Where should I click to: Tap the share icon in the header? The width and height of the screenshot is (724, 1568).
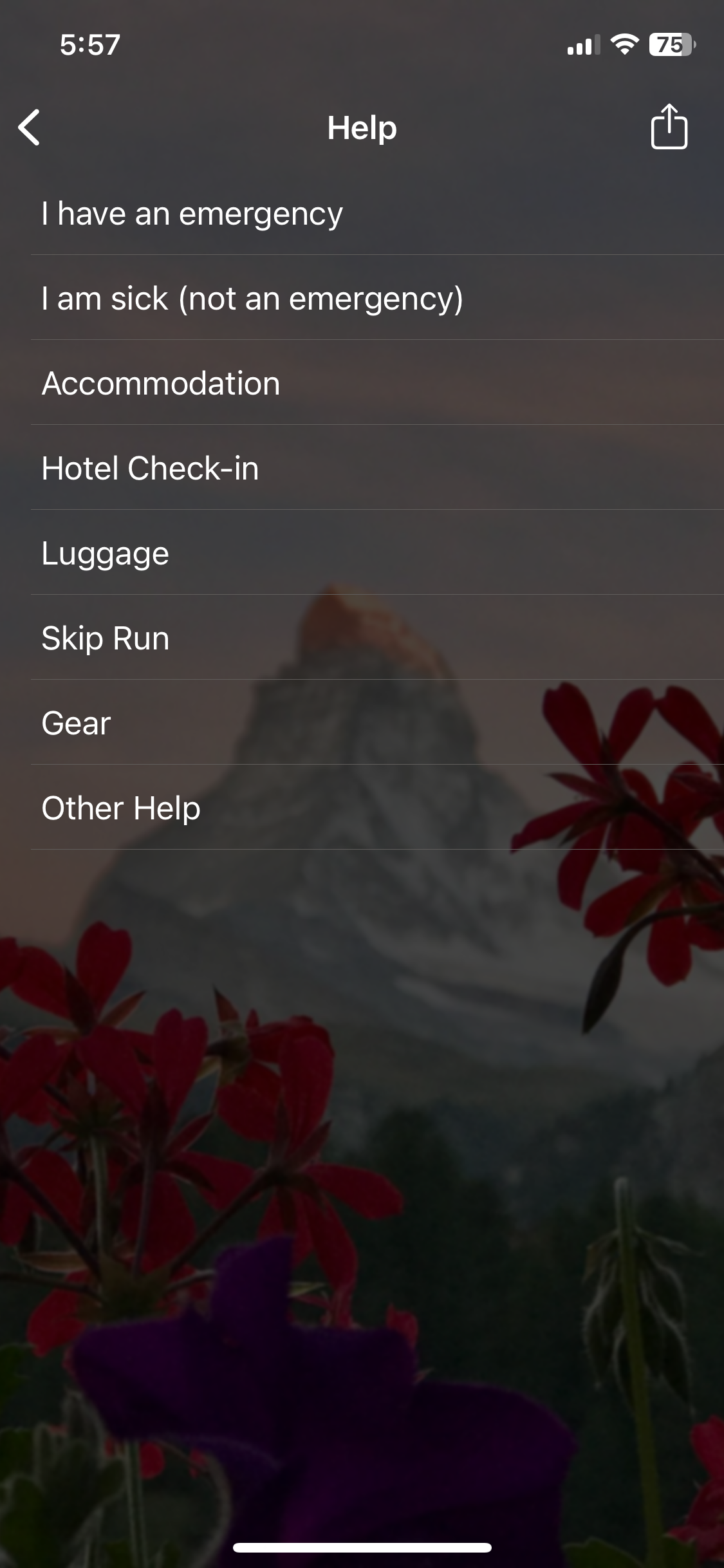[x=669, y=126]
